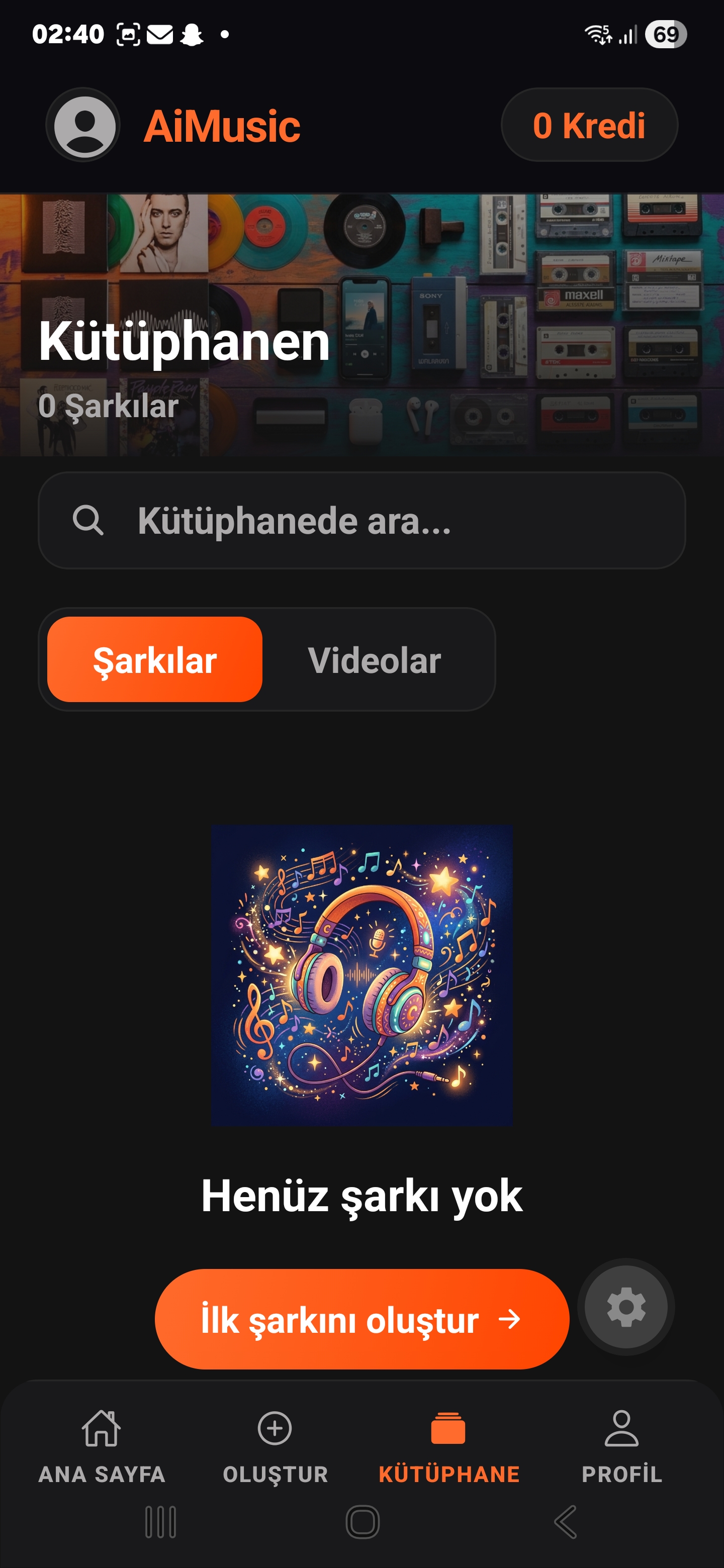Switch to the Videolar segment
Screen dimensions: 724x1568
pyautogui.click(x=375, y=660)
